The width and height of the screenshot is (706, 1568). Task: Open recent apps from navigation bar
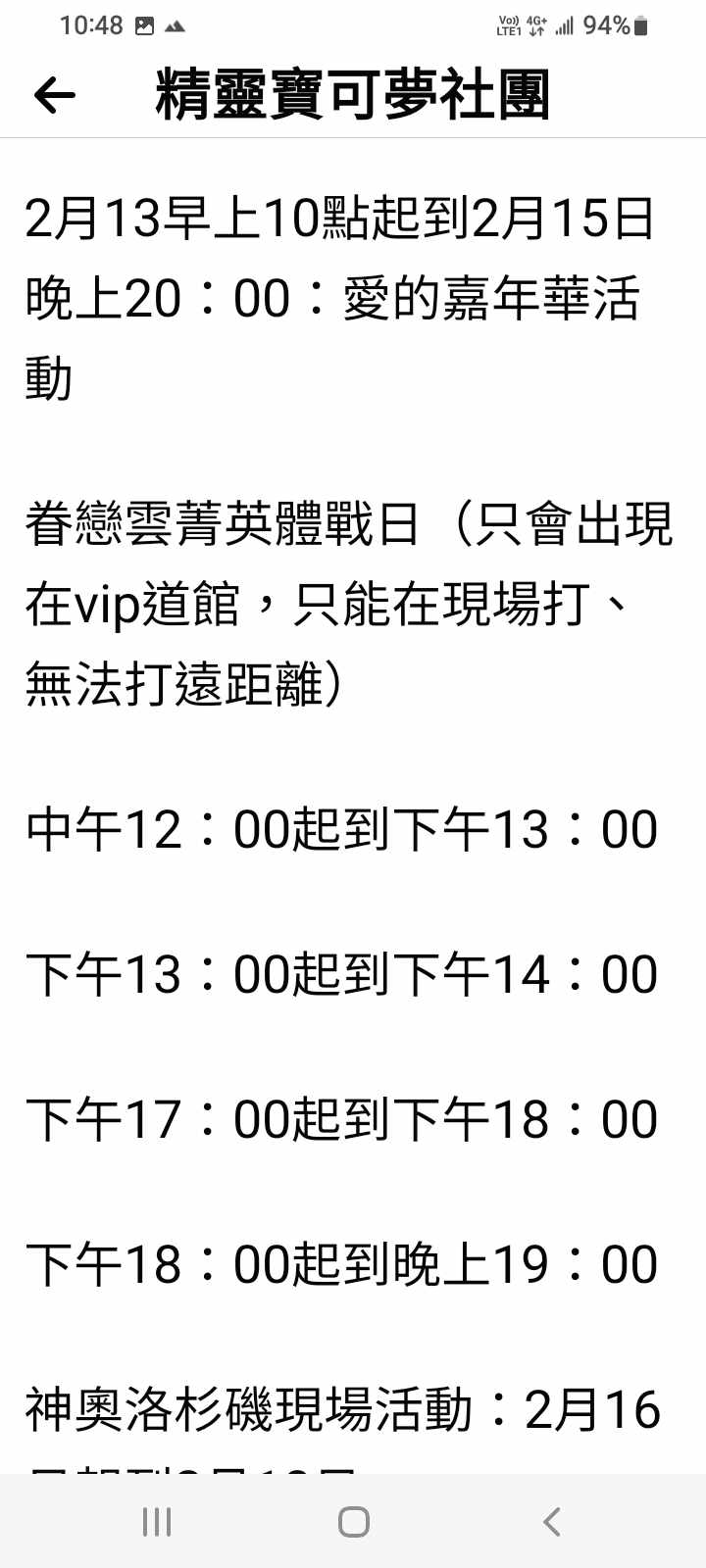tap(157, 1522)
